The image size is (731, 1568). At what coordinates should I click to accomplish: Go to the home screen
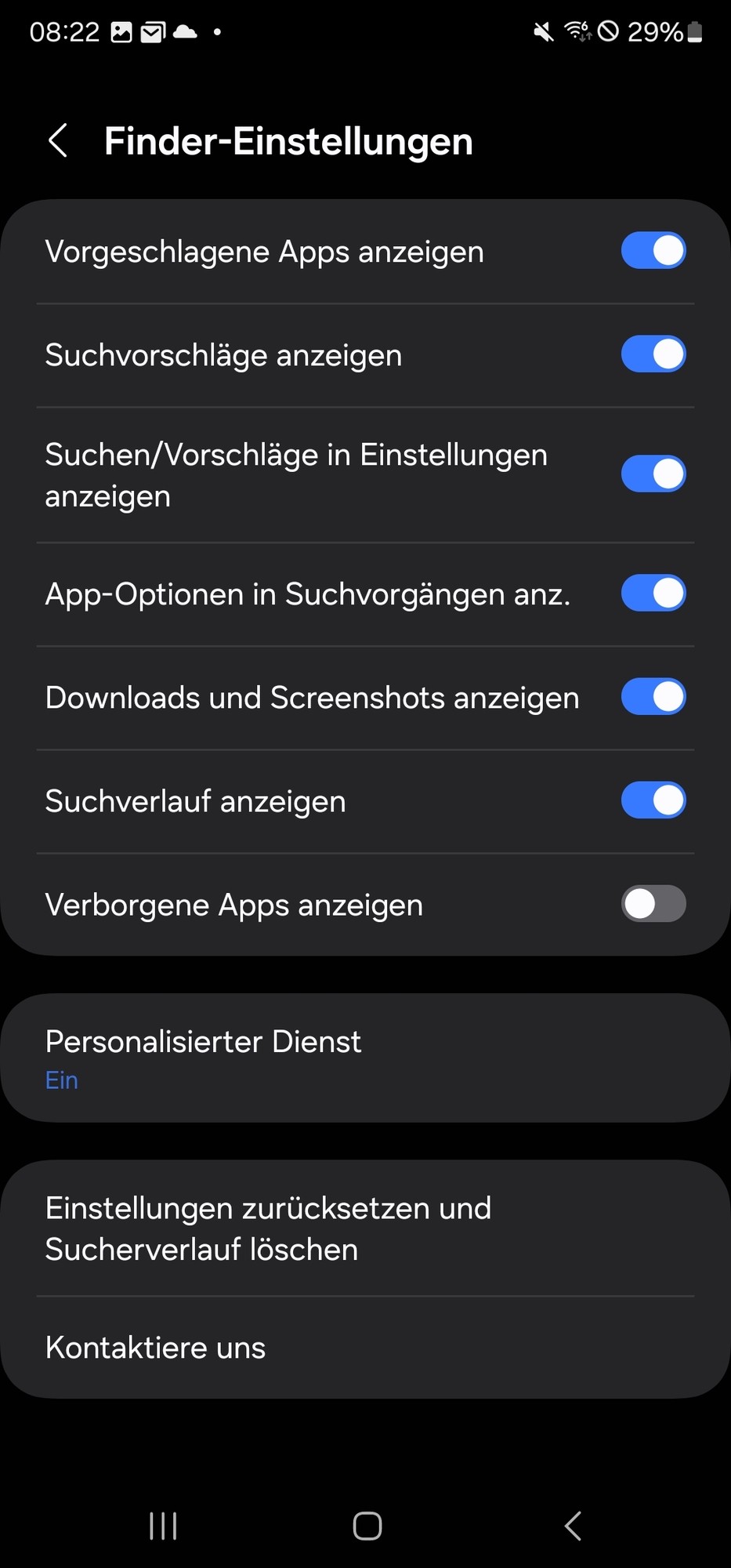(367, 1526)
